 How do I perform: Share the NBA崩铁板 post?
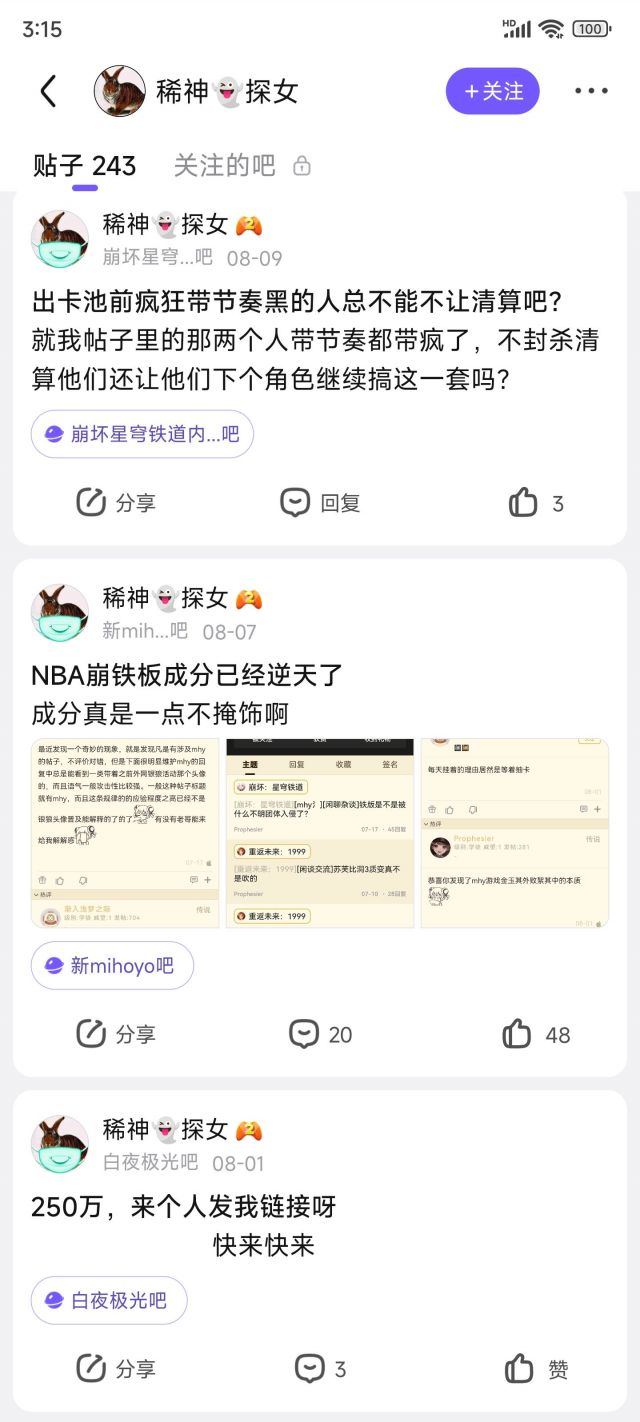pos(117,1034)
